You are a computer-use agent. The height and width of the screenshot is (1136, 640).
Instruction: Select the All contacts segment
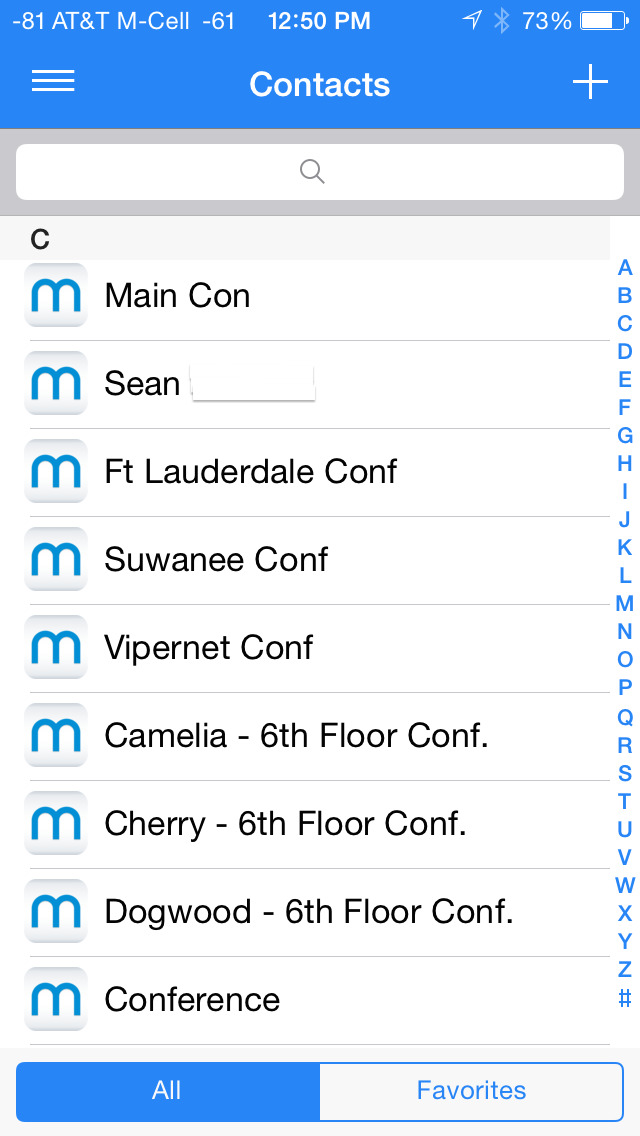[x=167, y=1091]
